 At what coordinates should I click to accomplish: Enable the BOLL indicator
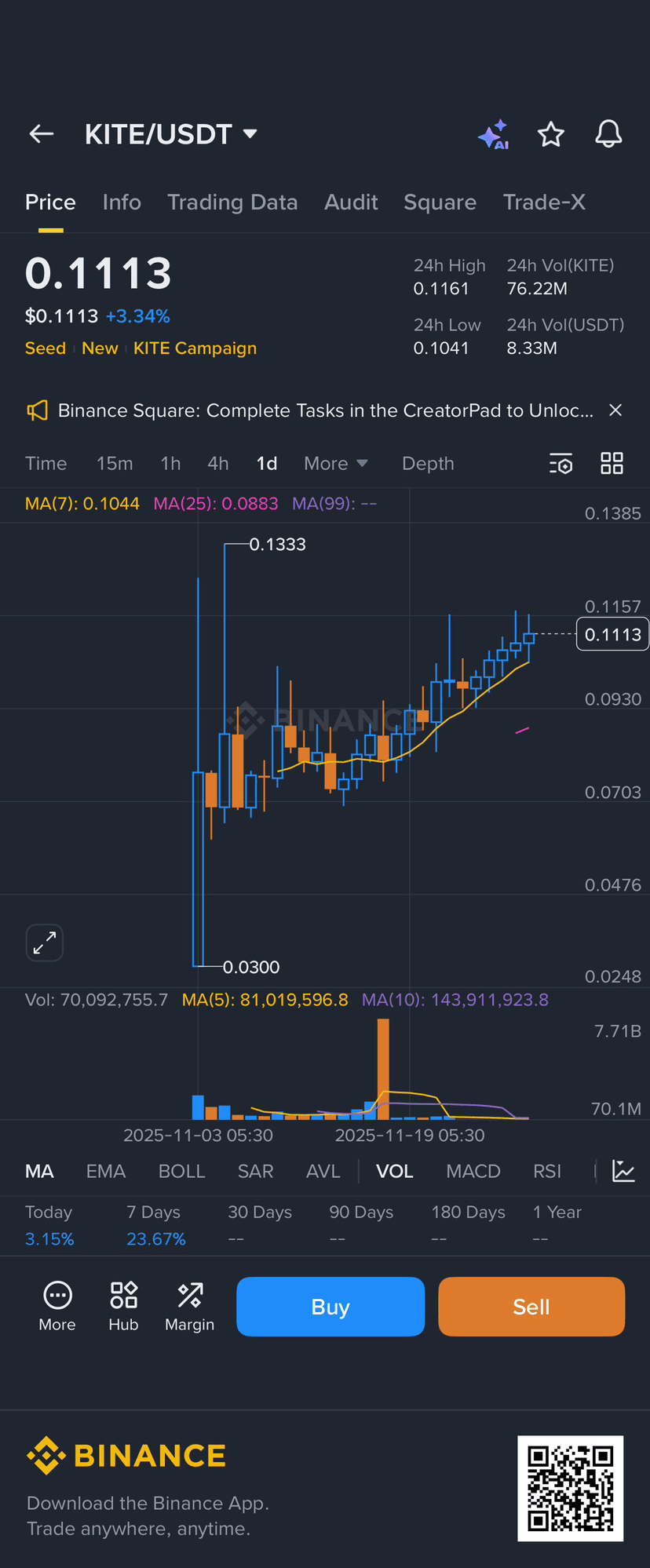181,1172
